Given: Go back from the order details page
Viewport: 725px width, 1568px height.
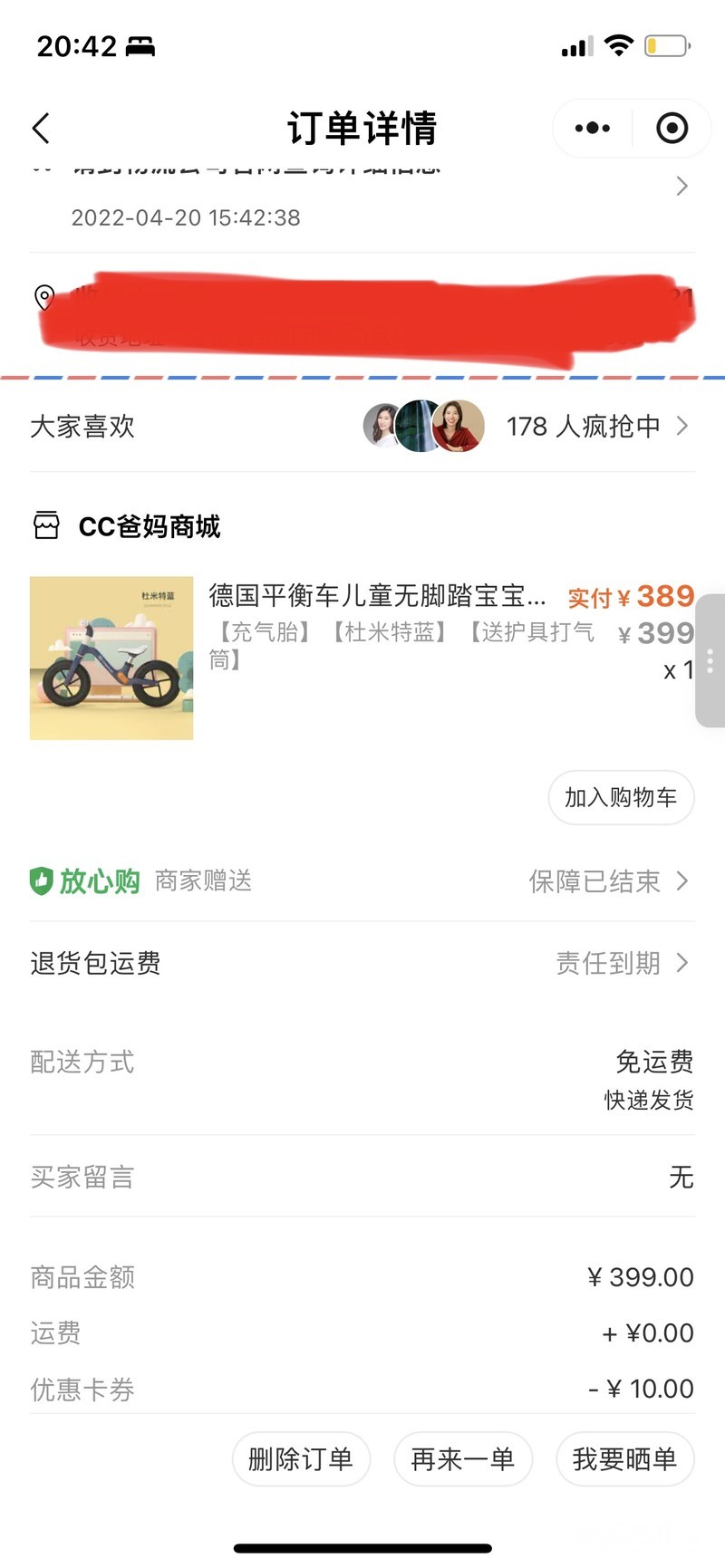Looking at the screenshot, I should (41, 129).
